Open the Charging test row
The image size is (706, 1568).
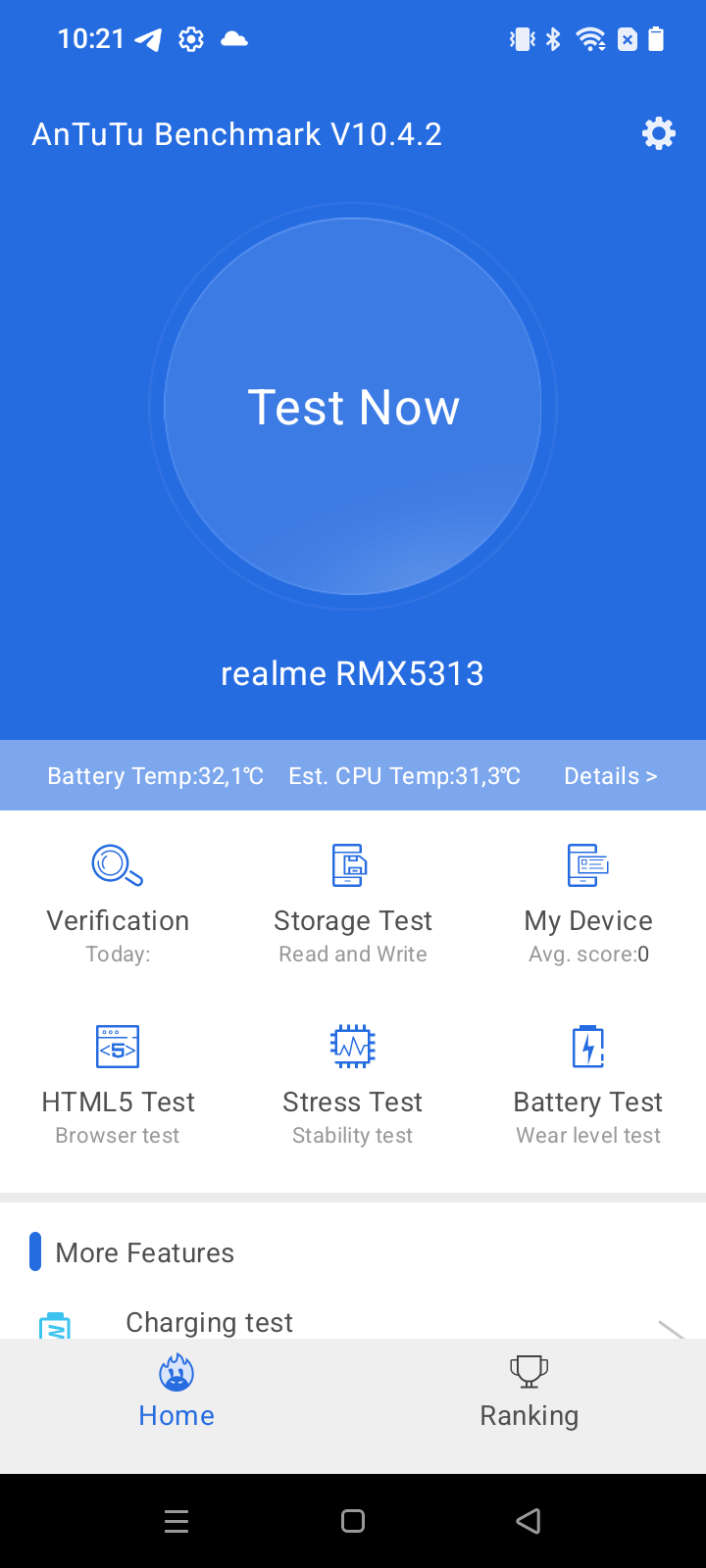[353, 1322]
